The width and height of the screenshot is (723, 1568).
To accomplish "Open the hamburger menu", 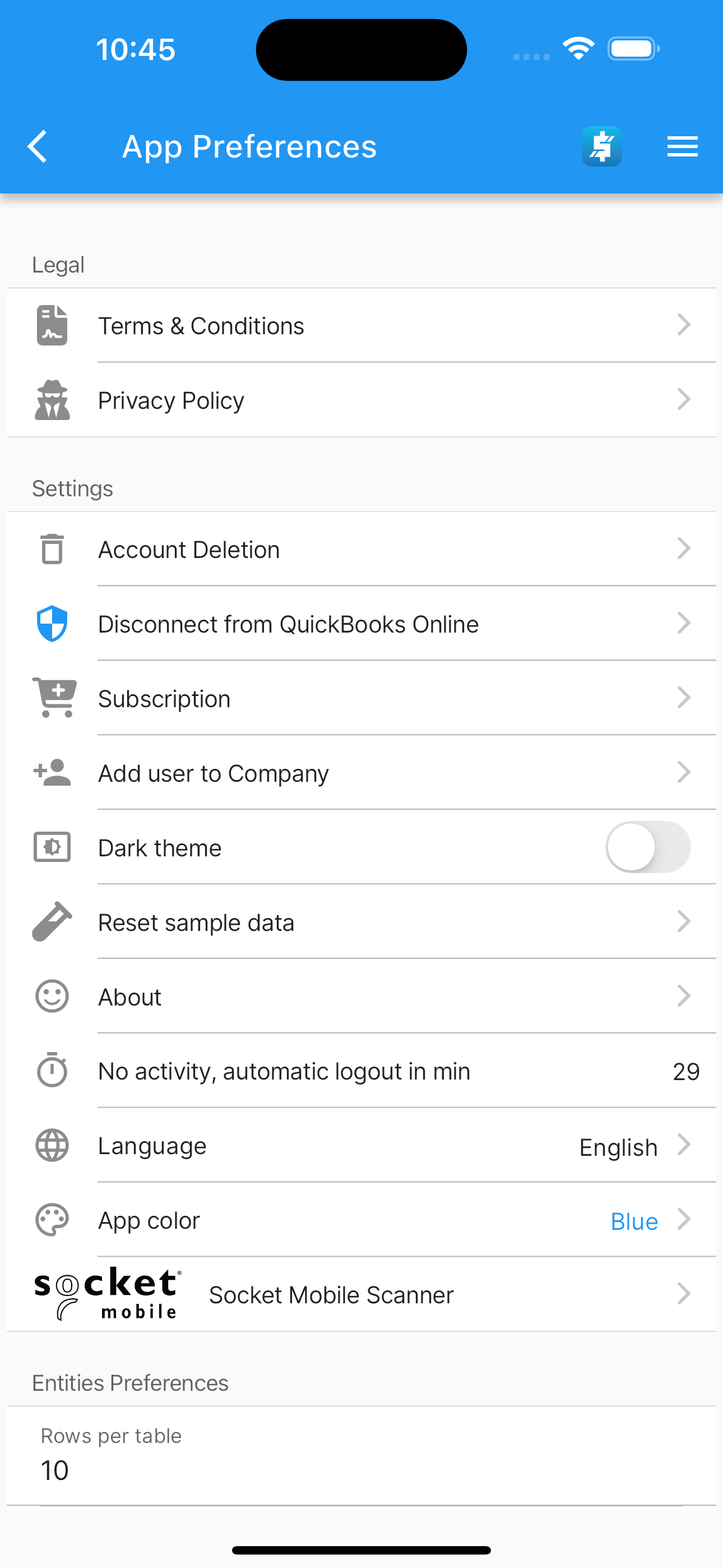I will pos(682,147).
